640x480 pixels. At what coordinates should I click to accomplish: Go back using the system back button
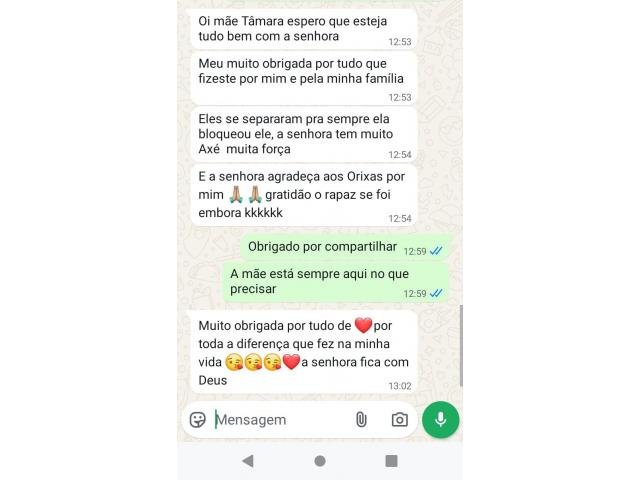(x=248, y=461)
